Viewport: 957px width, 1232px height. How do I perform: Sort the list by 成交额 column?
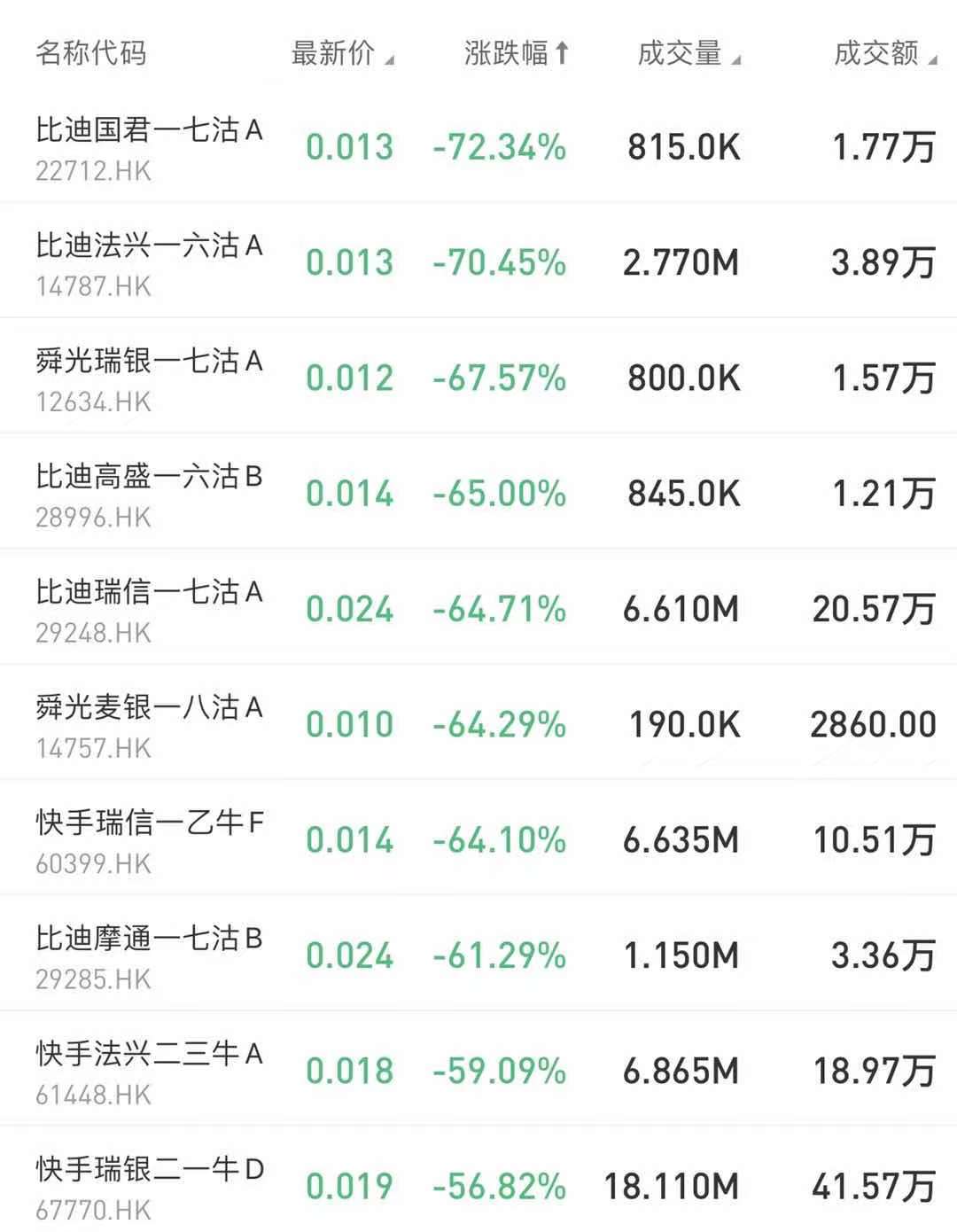tap(883, 53)
